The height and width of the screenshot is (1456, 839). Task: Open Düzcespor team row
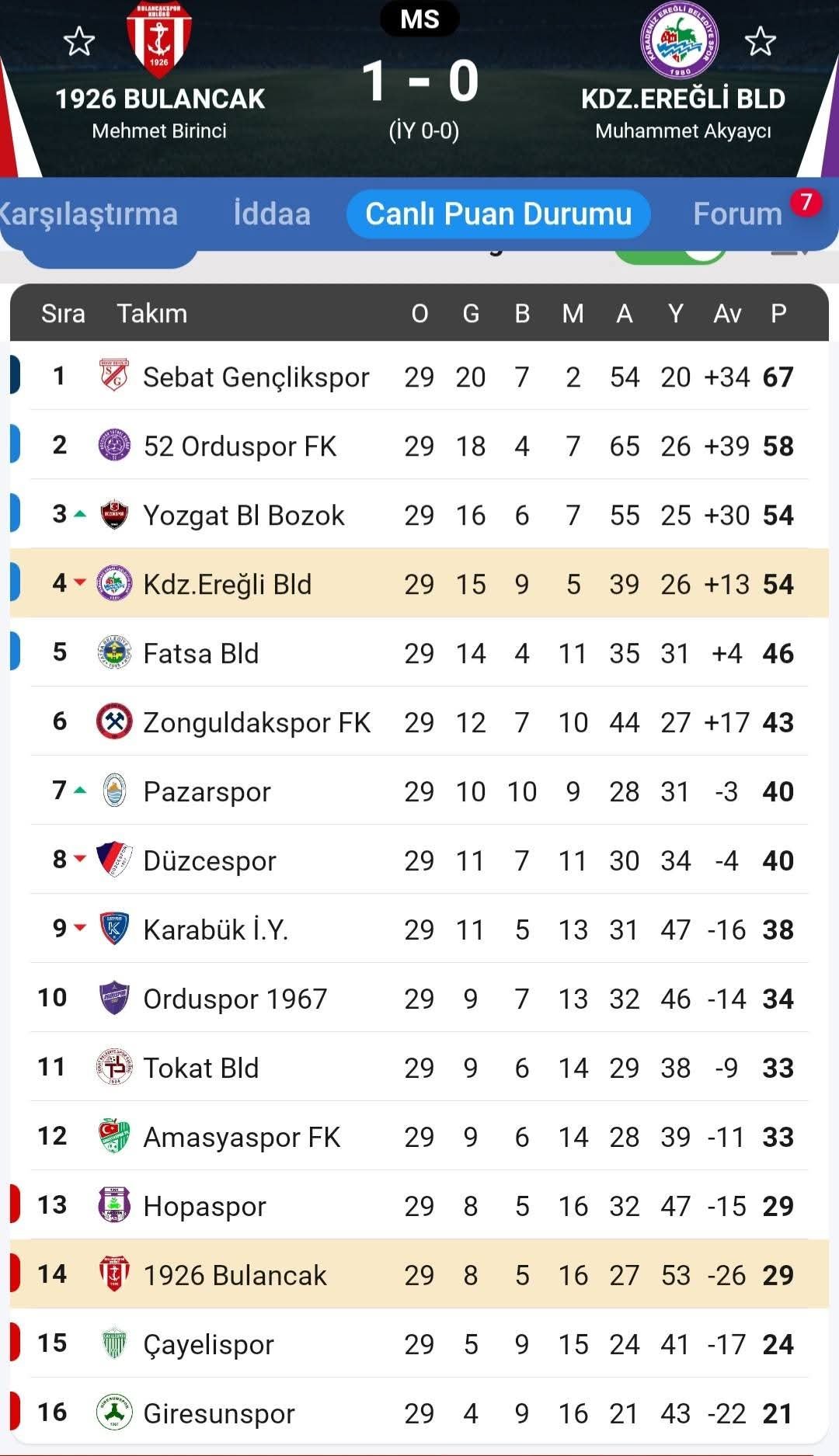[x=210, y=861]
